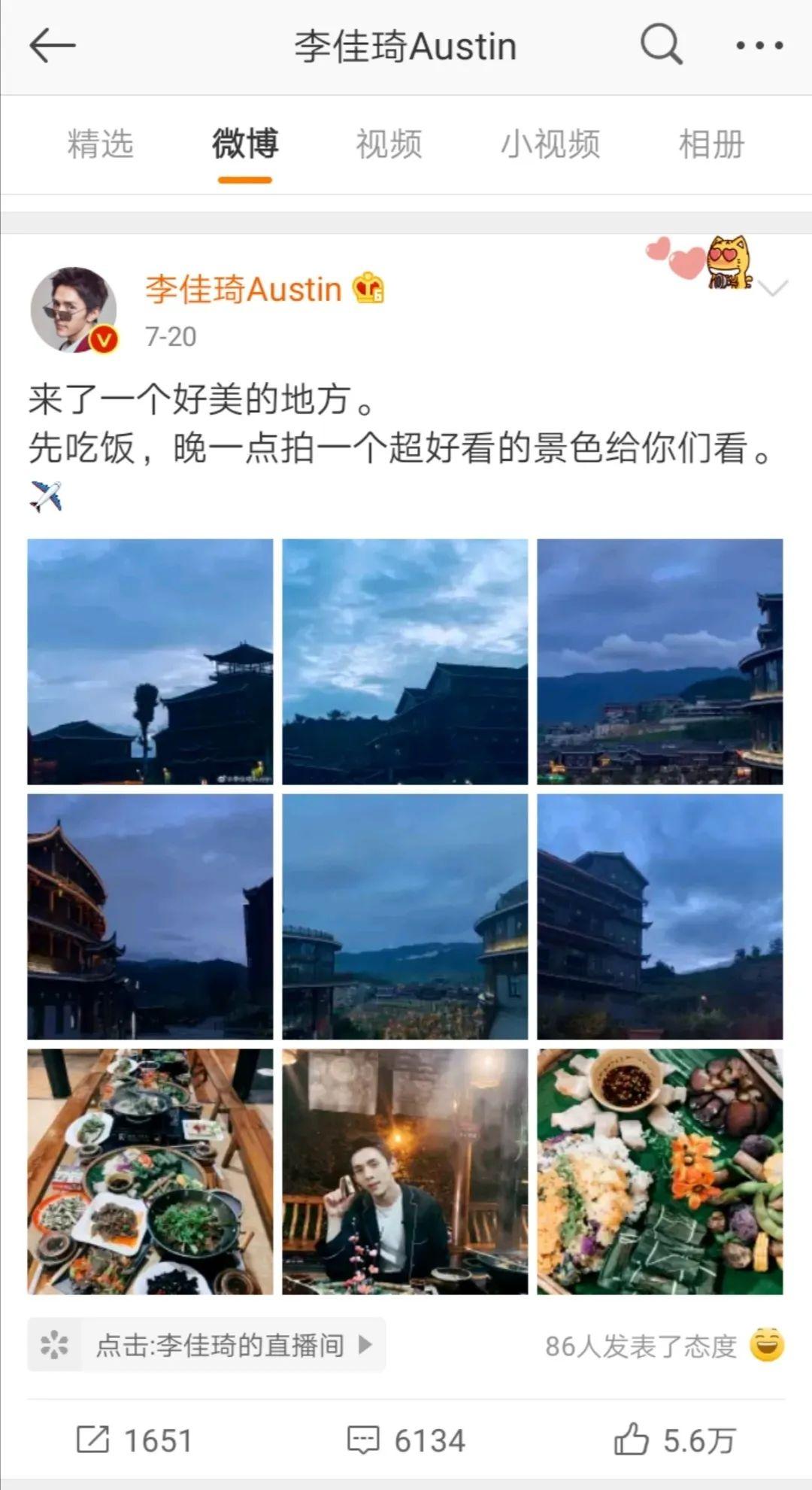Image resolution: width=812 pixels, height=1490 pixels.
Task: Switch to the 视频 tab
Action: [389, 144]
